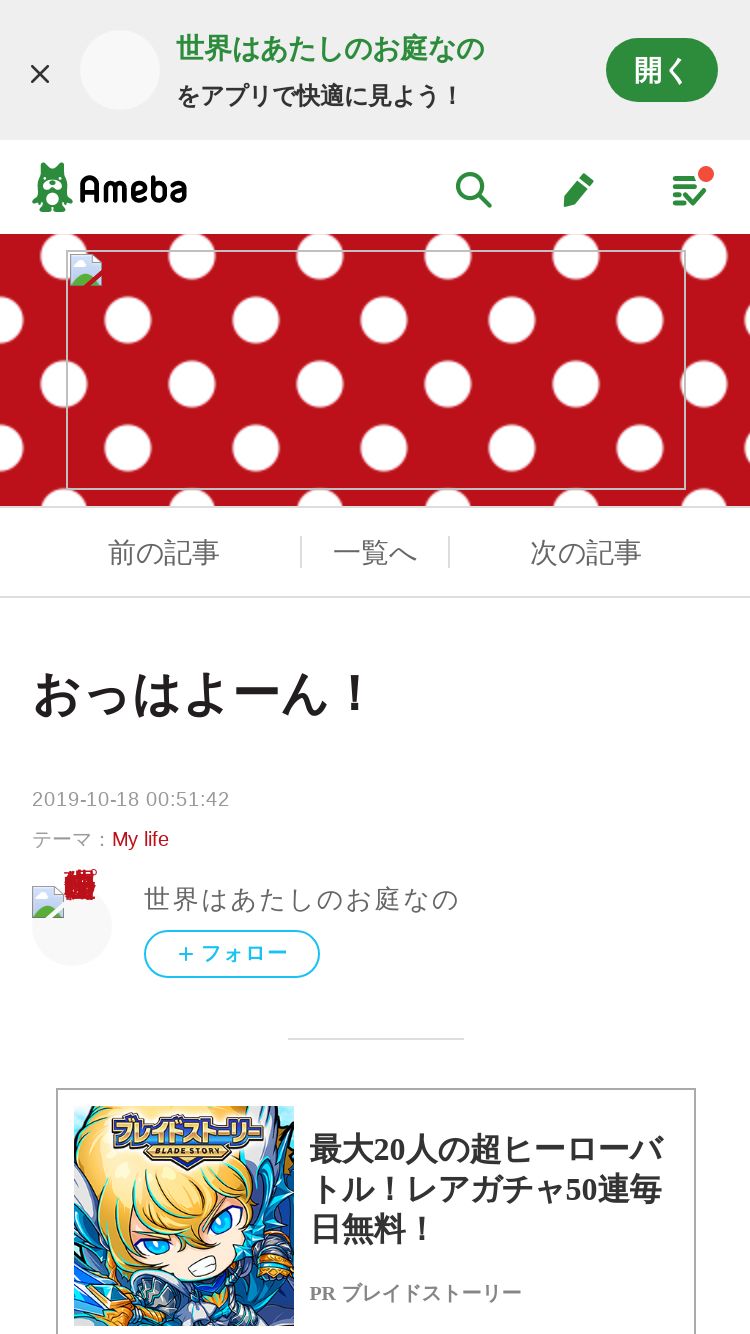Follow this blog with ＋フォロー
The height and width of the screenshot is (1334, 750).
point(232,954)
